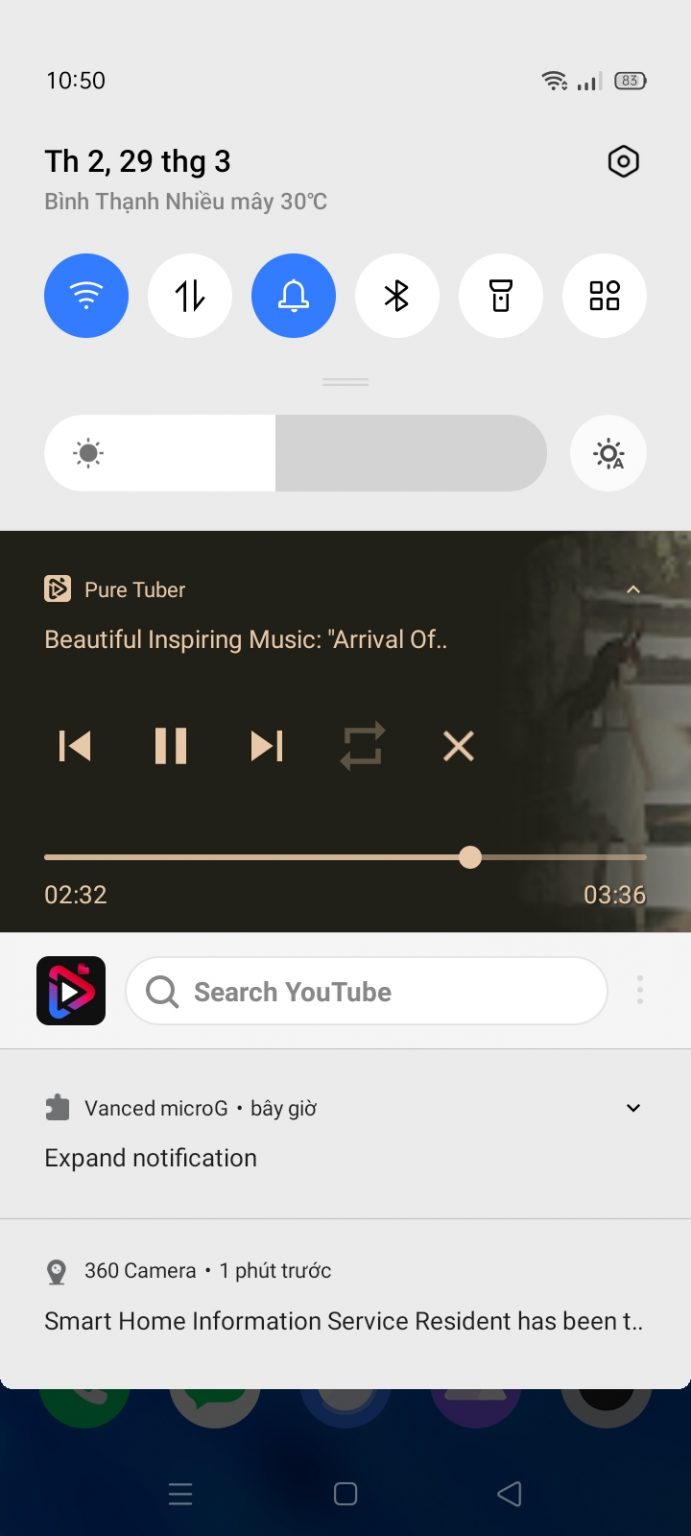This screenshot has height=1536, width=691.
Task: Expand the Vanced microG notification
Action: pos(633,1108)
